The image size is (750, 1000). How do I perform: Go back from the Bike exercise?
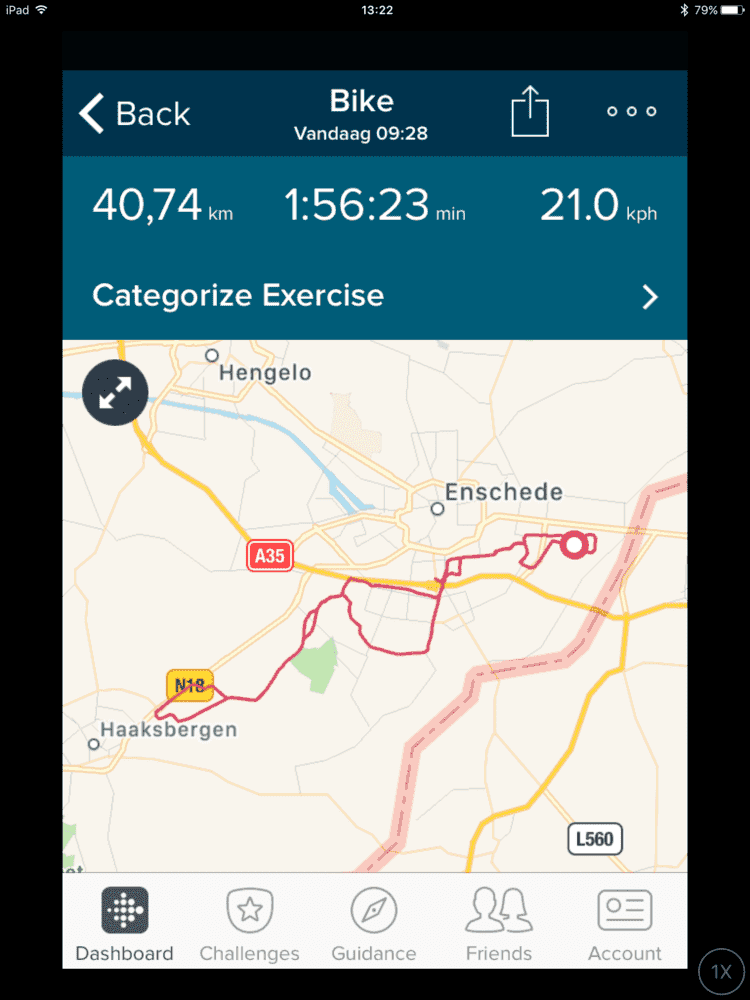[x=134, y=113]
